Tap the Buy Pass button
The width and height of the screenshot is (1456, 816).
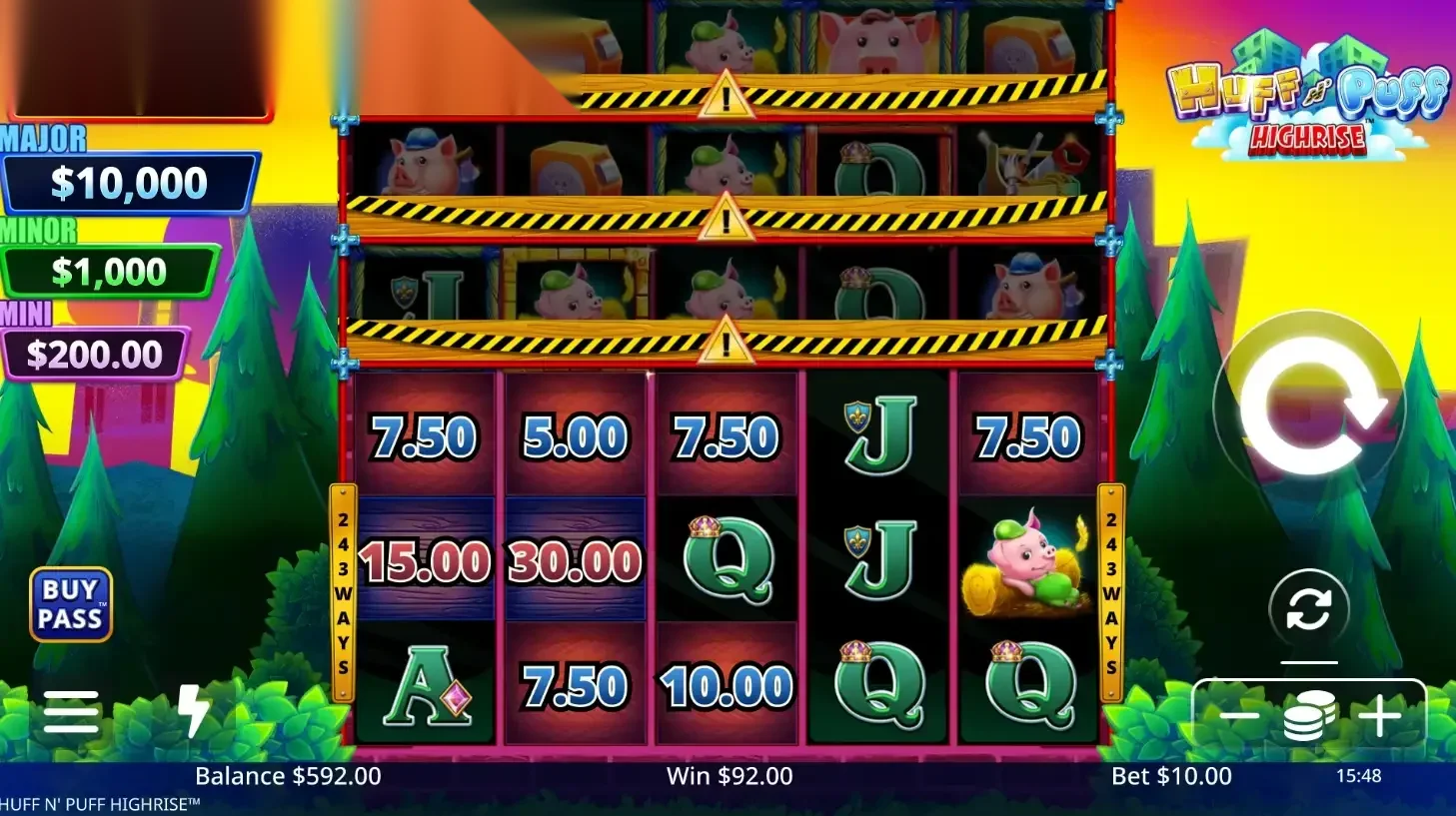(x=71, y=604)
